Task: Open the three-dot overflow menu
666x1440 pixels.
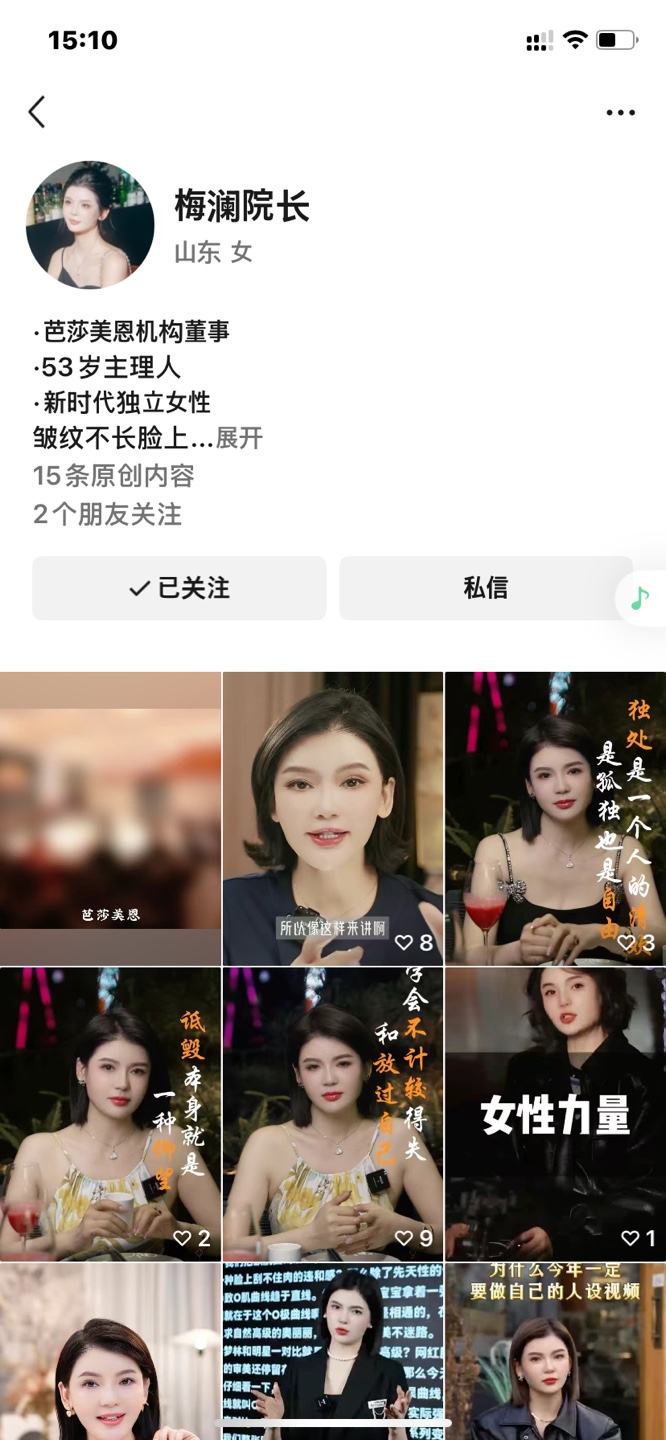Action: (x=620, y=112)
